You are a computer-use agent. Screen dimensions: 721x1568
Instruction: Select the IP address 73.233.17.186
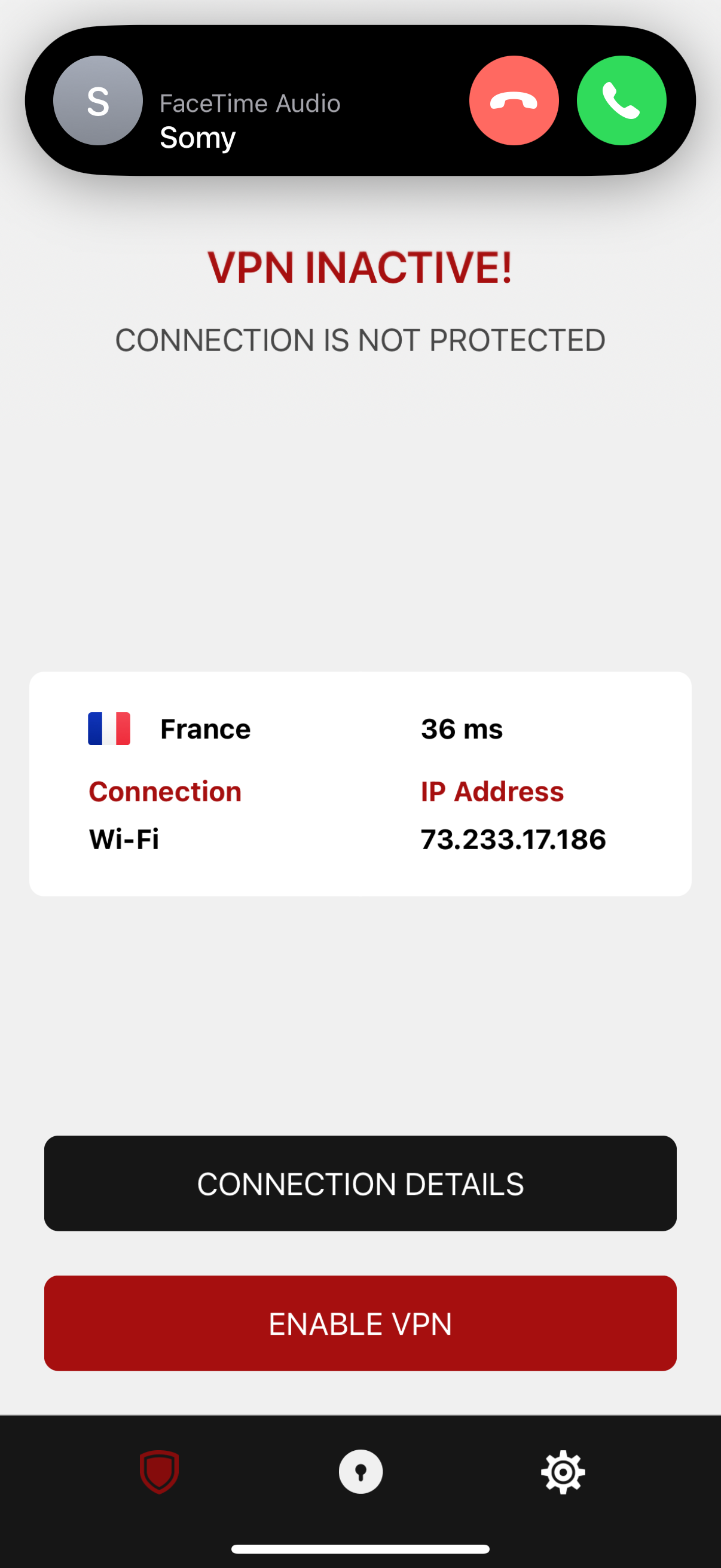(513, 838)
